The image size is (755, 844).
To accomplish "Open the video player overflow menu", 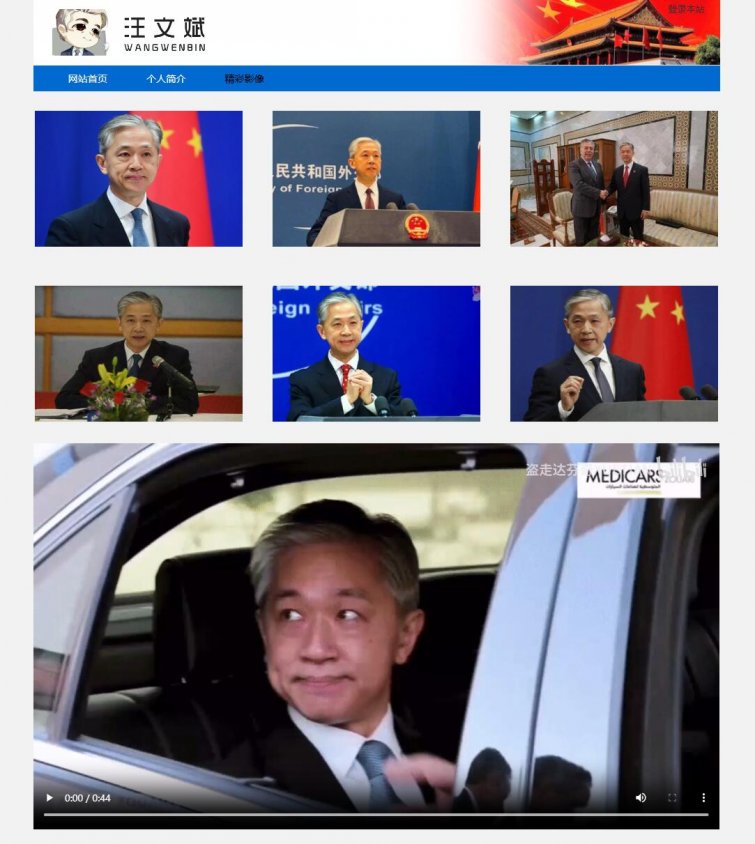I will 703,798.
